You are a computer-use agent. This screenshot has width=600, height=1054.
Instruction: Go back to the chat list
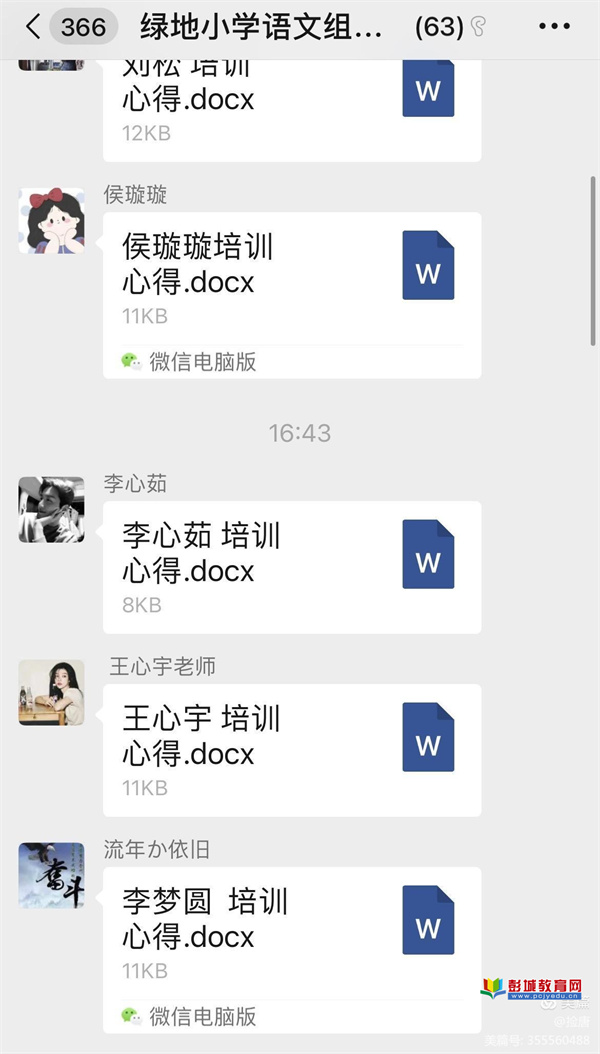pos(33,28)
